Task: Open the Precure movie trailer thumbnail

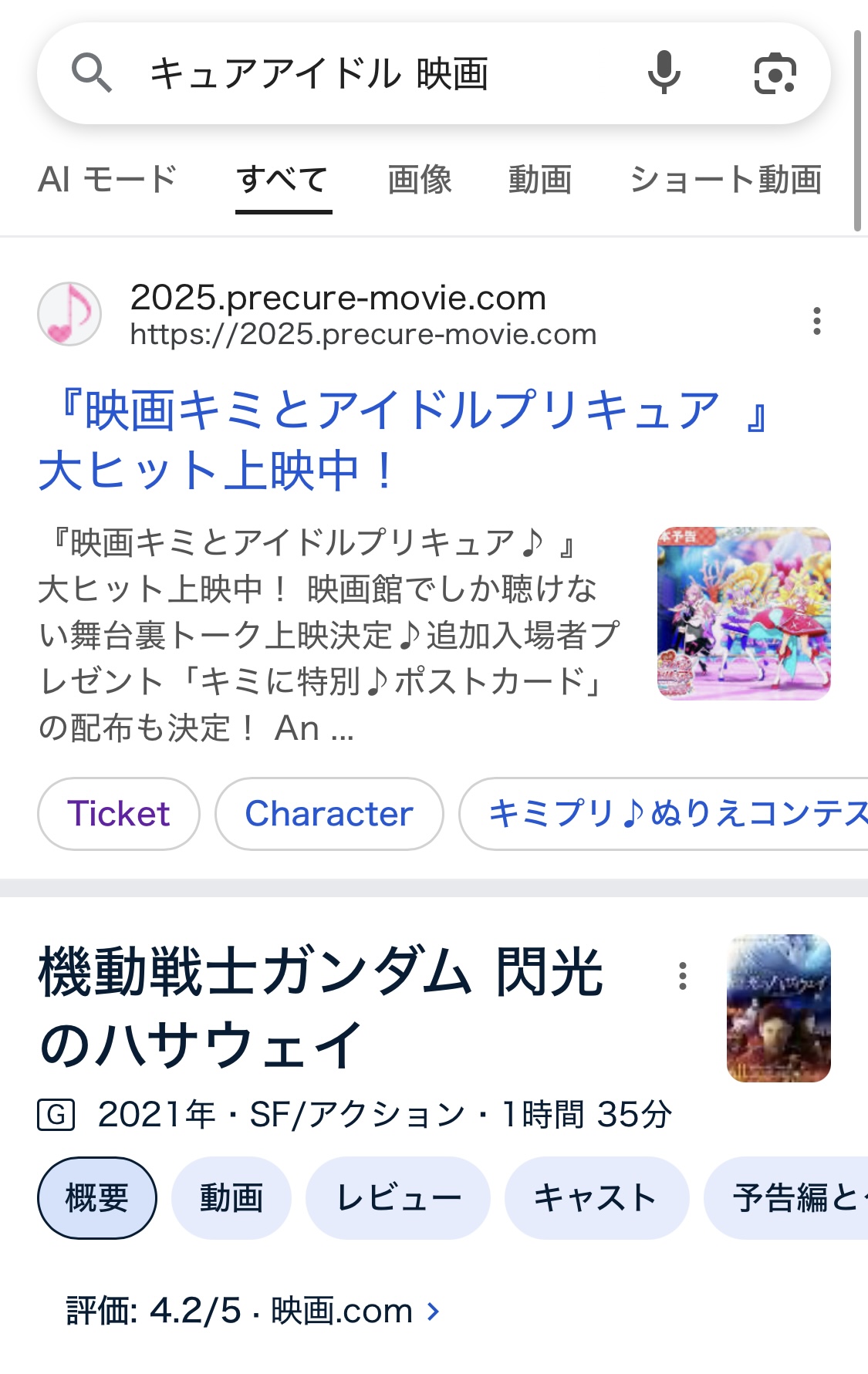Action: [x=744, y=613]
